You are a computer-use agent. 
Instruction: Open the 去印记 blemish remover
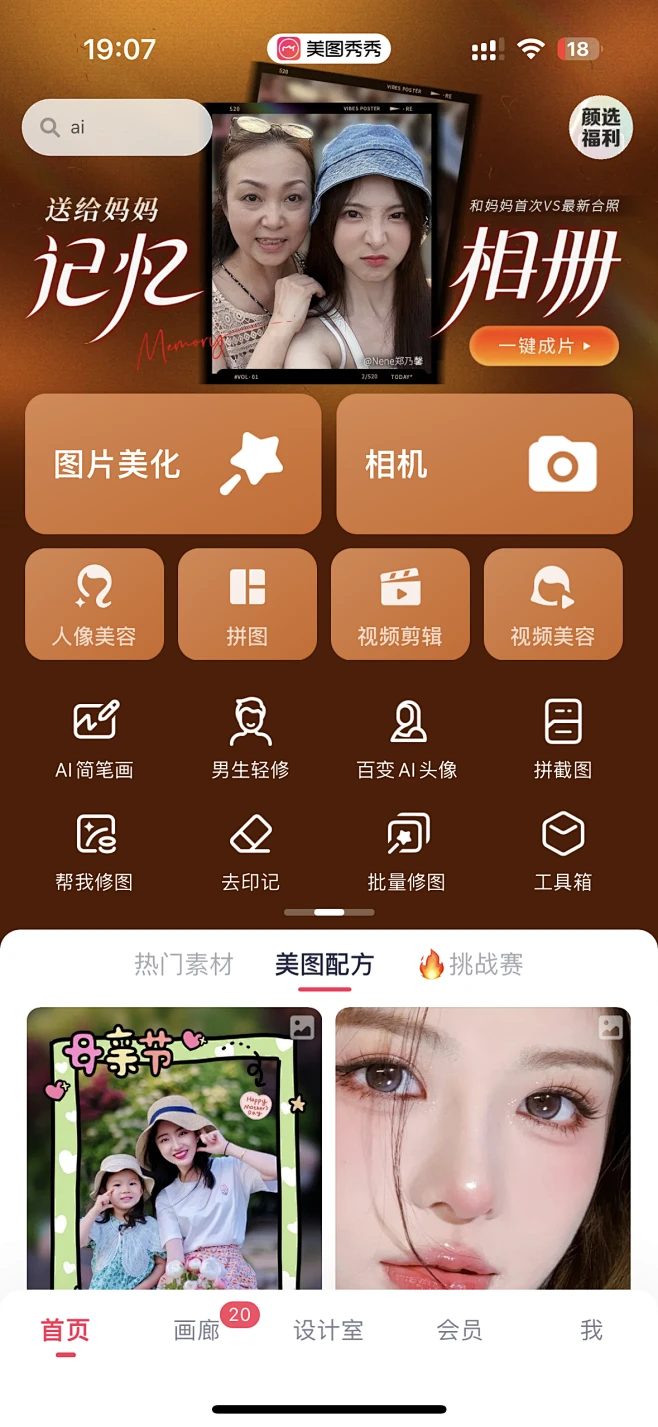250,852
